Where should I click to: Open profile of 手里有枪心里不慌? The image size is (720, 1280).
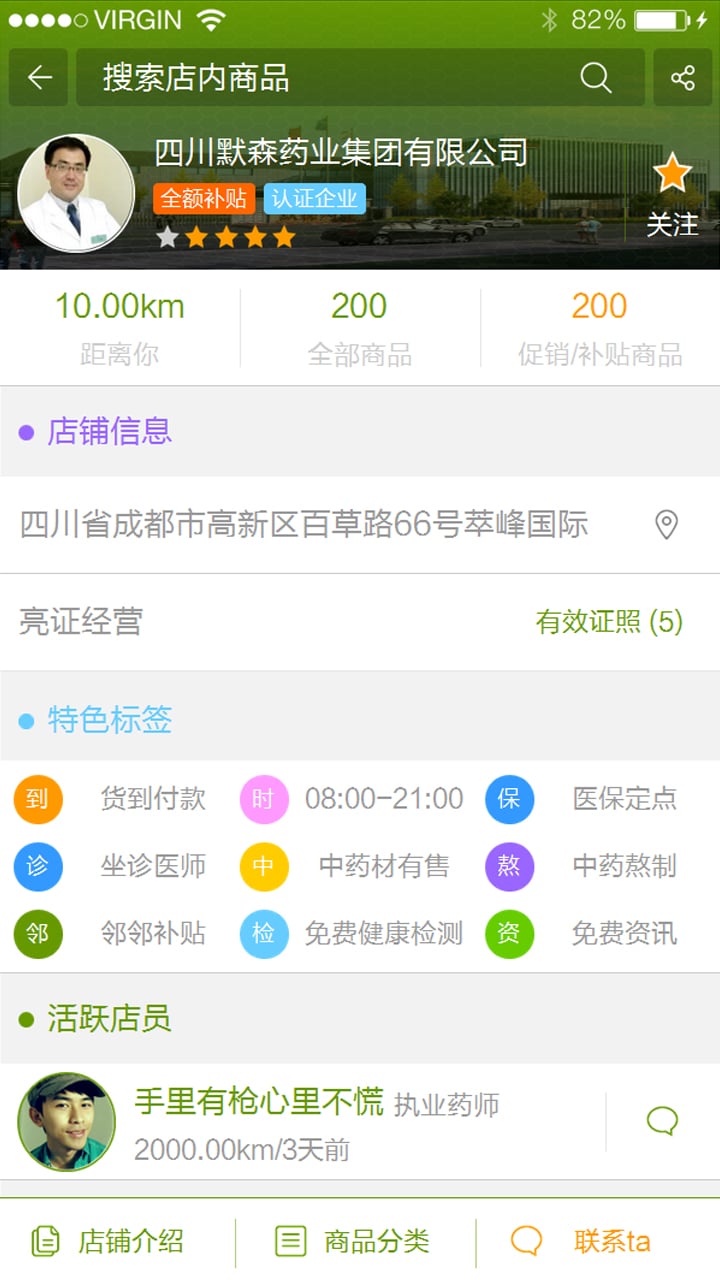[x=259, y=1103]
